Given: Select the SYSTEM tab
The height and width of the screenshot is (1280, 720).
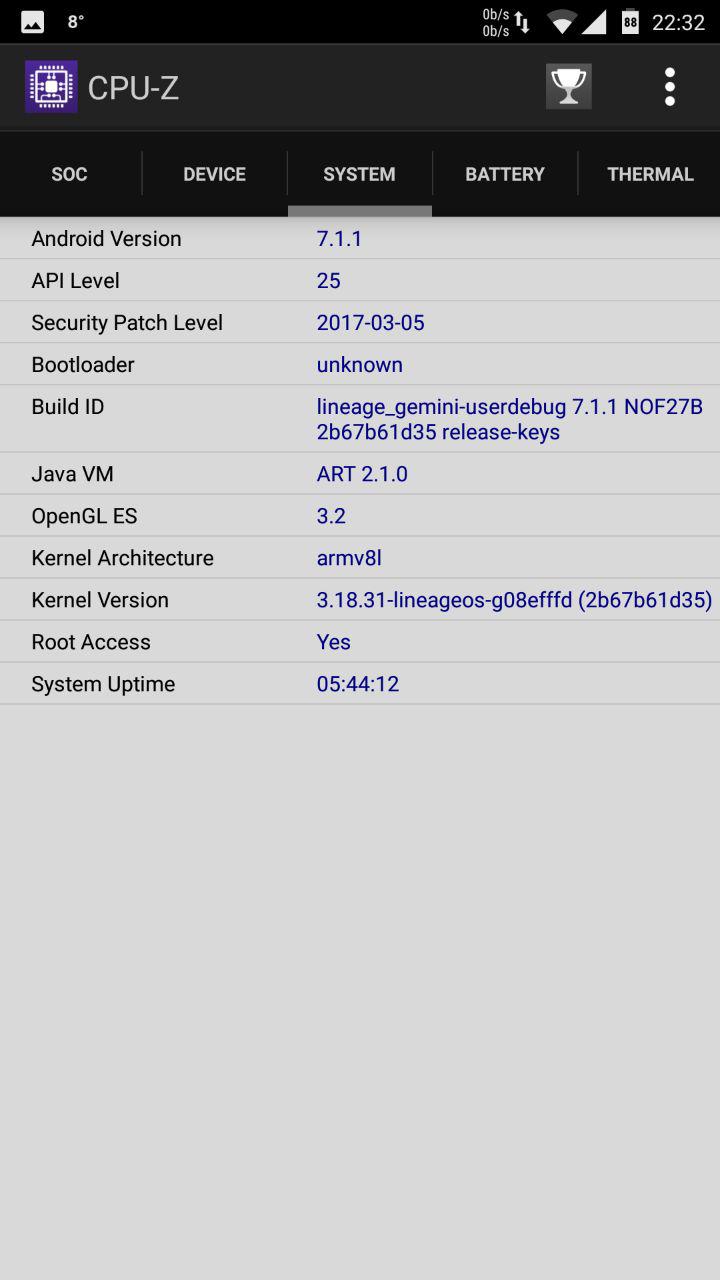Looking at the screenshot, I should tap(359, 174).
